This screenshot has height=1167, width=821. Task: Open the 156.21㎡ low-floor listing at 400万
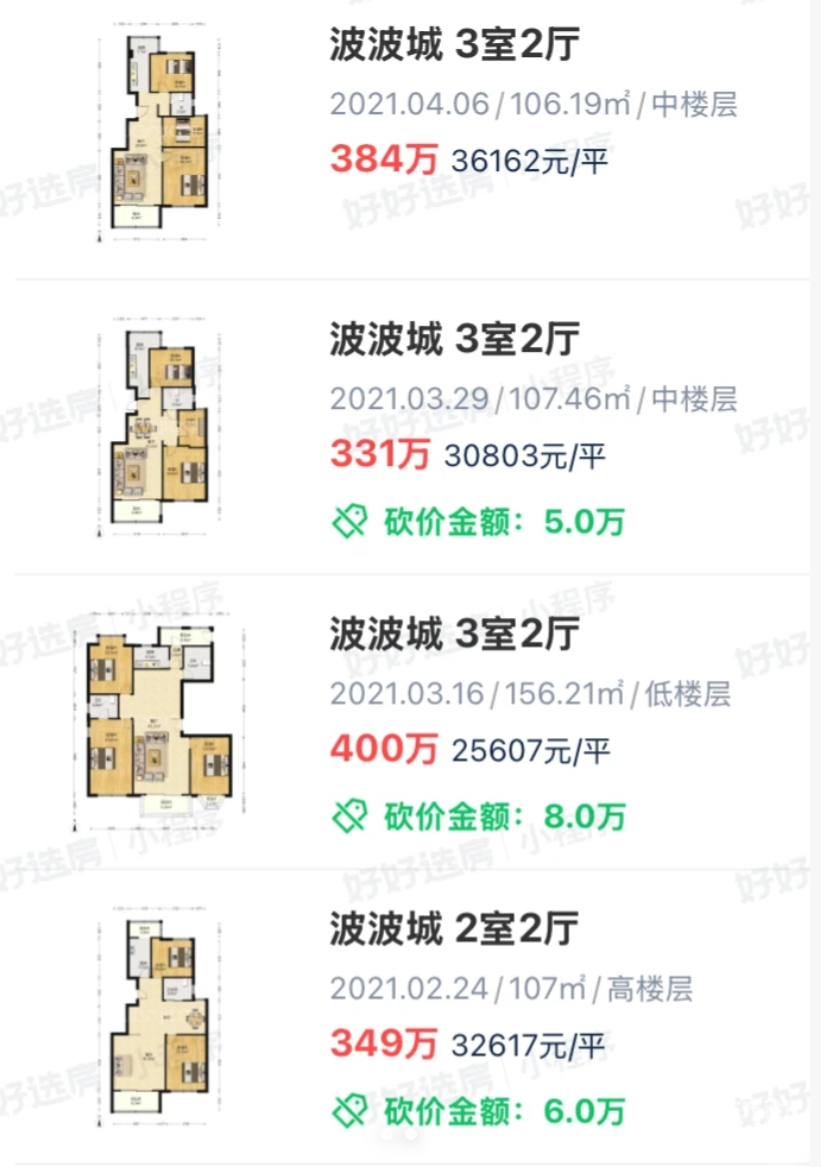click(455, 634)
